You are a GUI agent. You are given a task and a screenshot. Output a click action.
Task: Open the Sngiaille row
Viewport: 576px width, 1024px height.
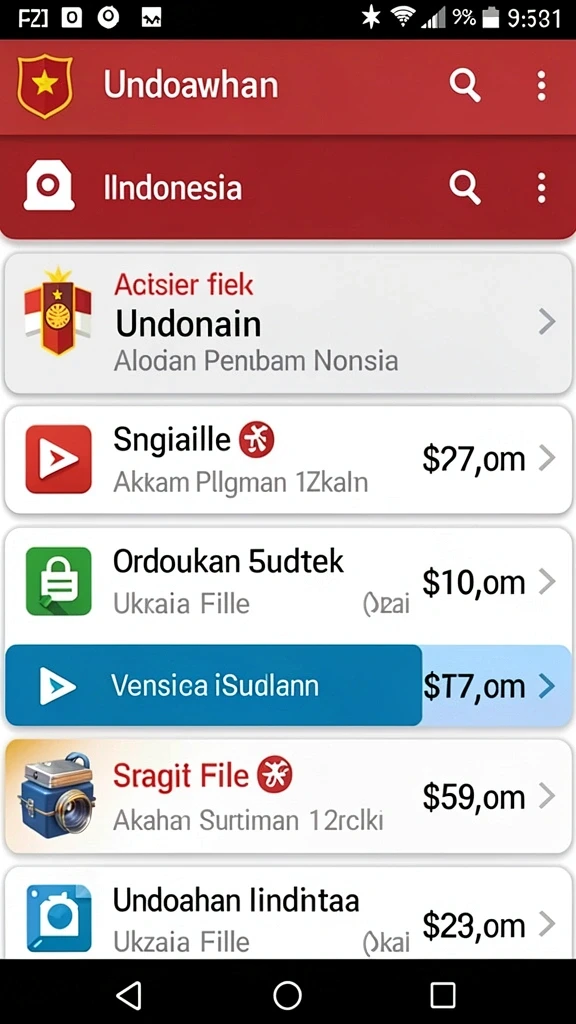pyautogui.click(x=288, y=459)
